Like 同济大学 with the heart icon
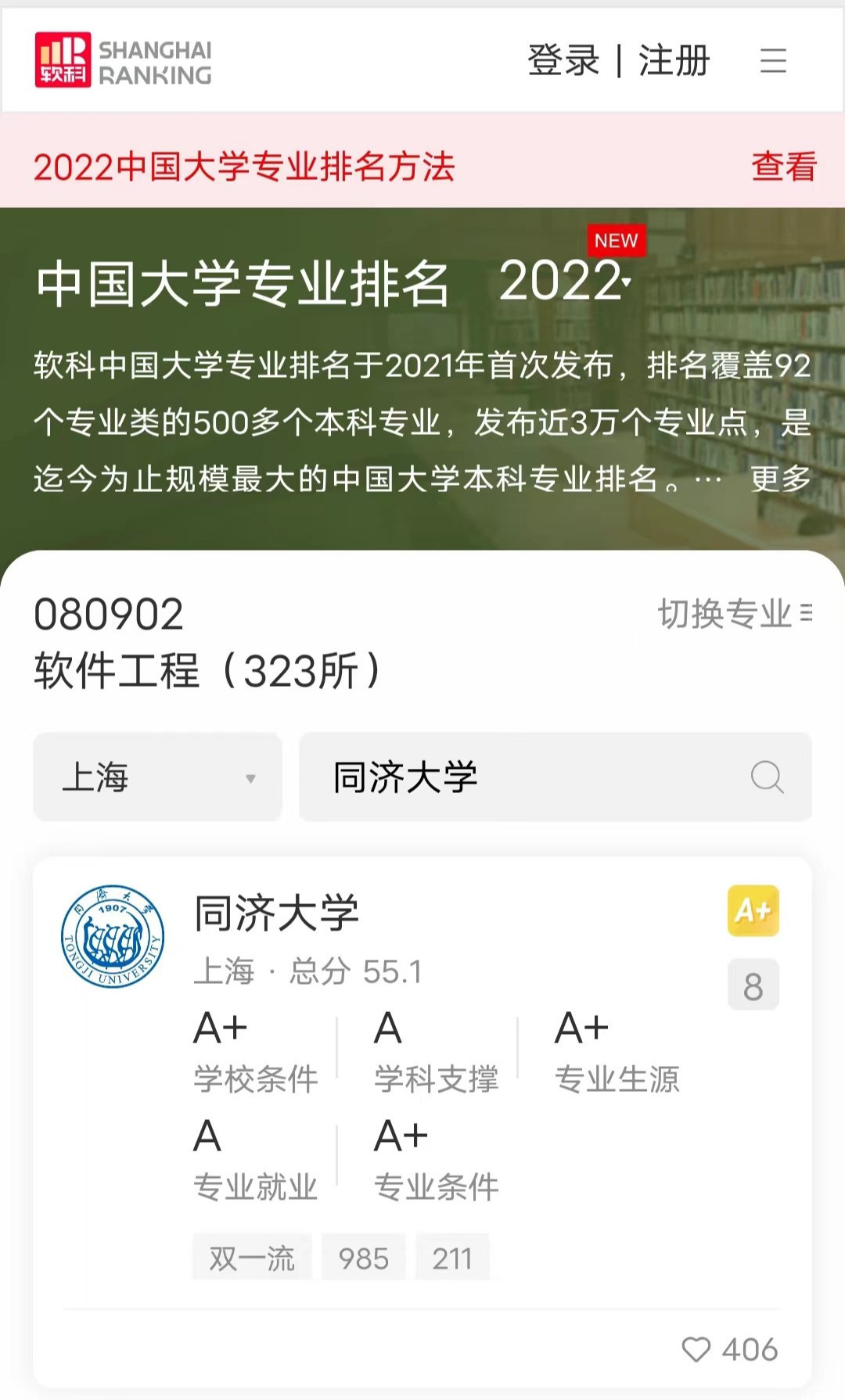The image size is (845, 1400). coord(696,1349)
